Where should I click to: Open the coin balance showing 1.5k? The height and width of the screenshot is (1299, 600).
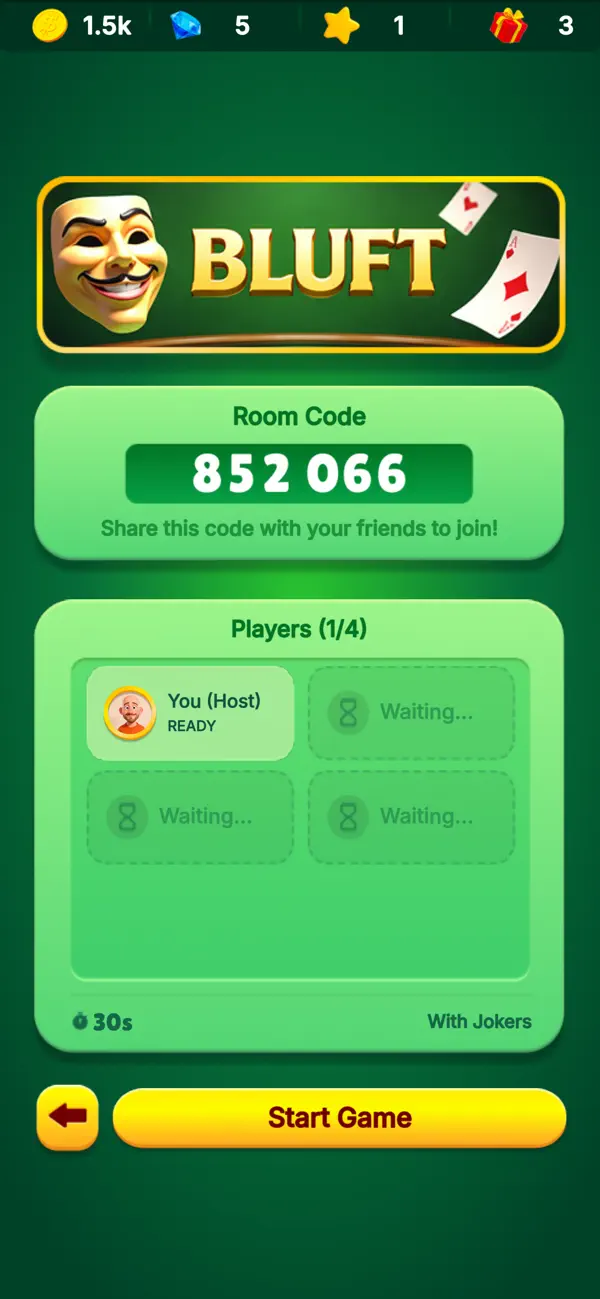[x=82, y=25]
